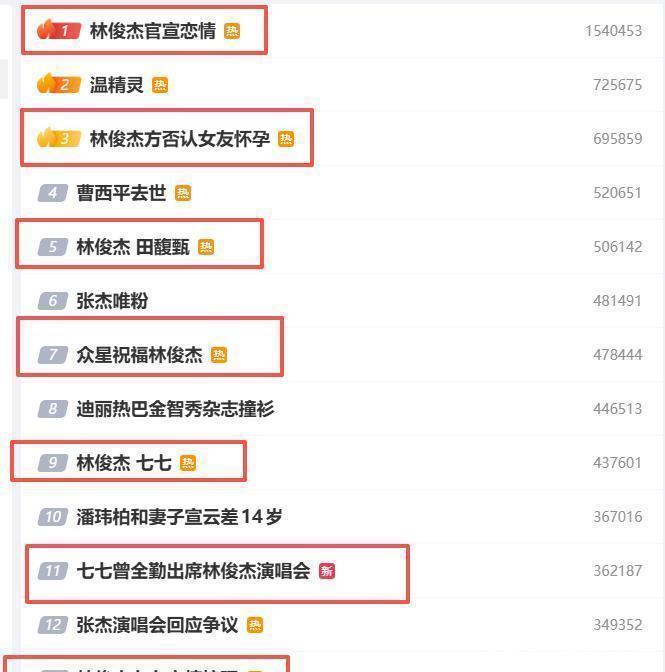The image size is (665, 672).
Task: Tap the topic 林俊杰 七七
Action: click(x=124, y=463)
